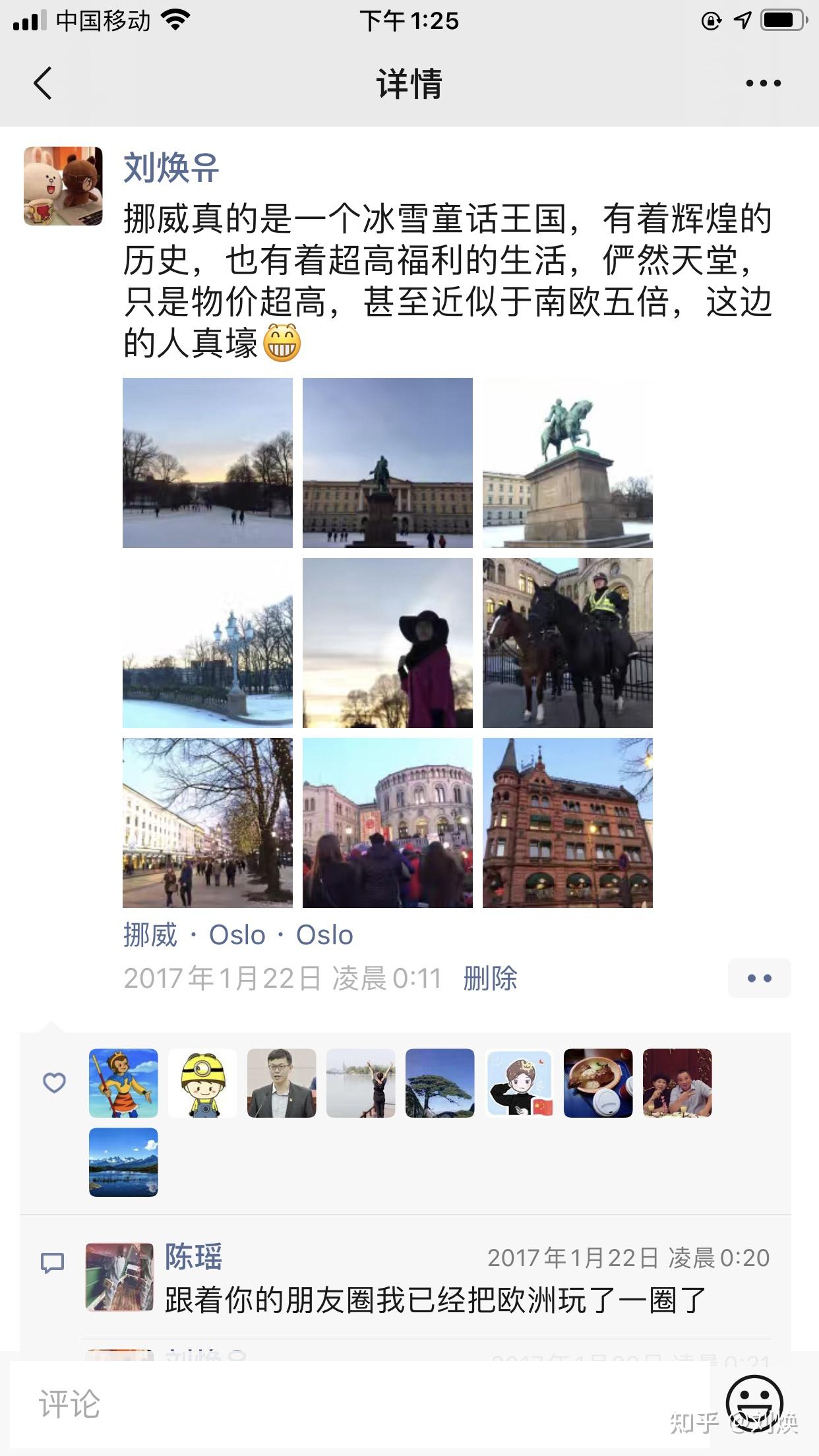819x1456 pixels.
Task: Open the poster's avatar picture
Action: click(x=63, y=186)
